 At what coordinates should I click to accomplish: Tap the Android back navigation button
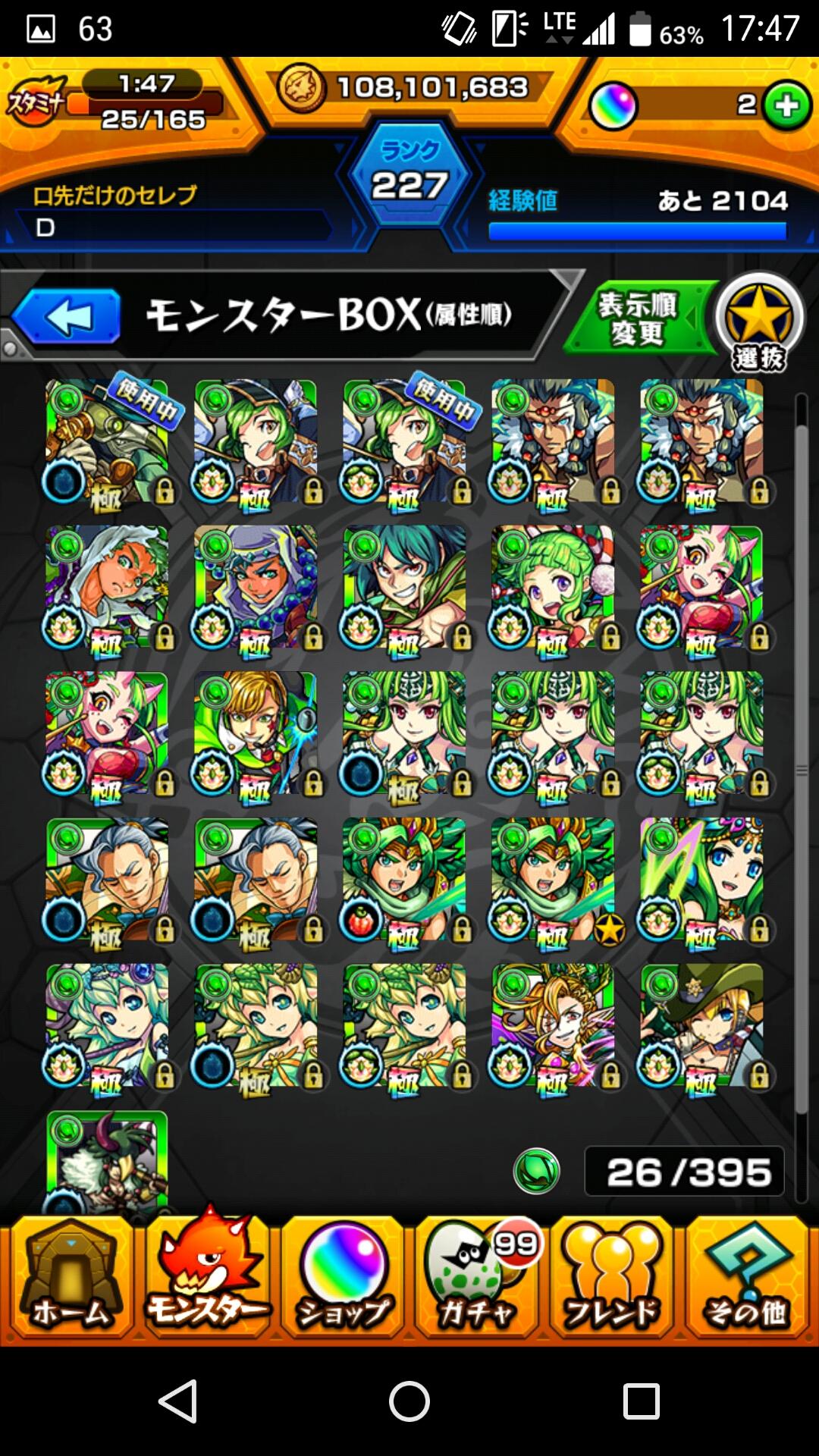pos(179,1401)
